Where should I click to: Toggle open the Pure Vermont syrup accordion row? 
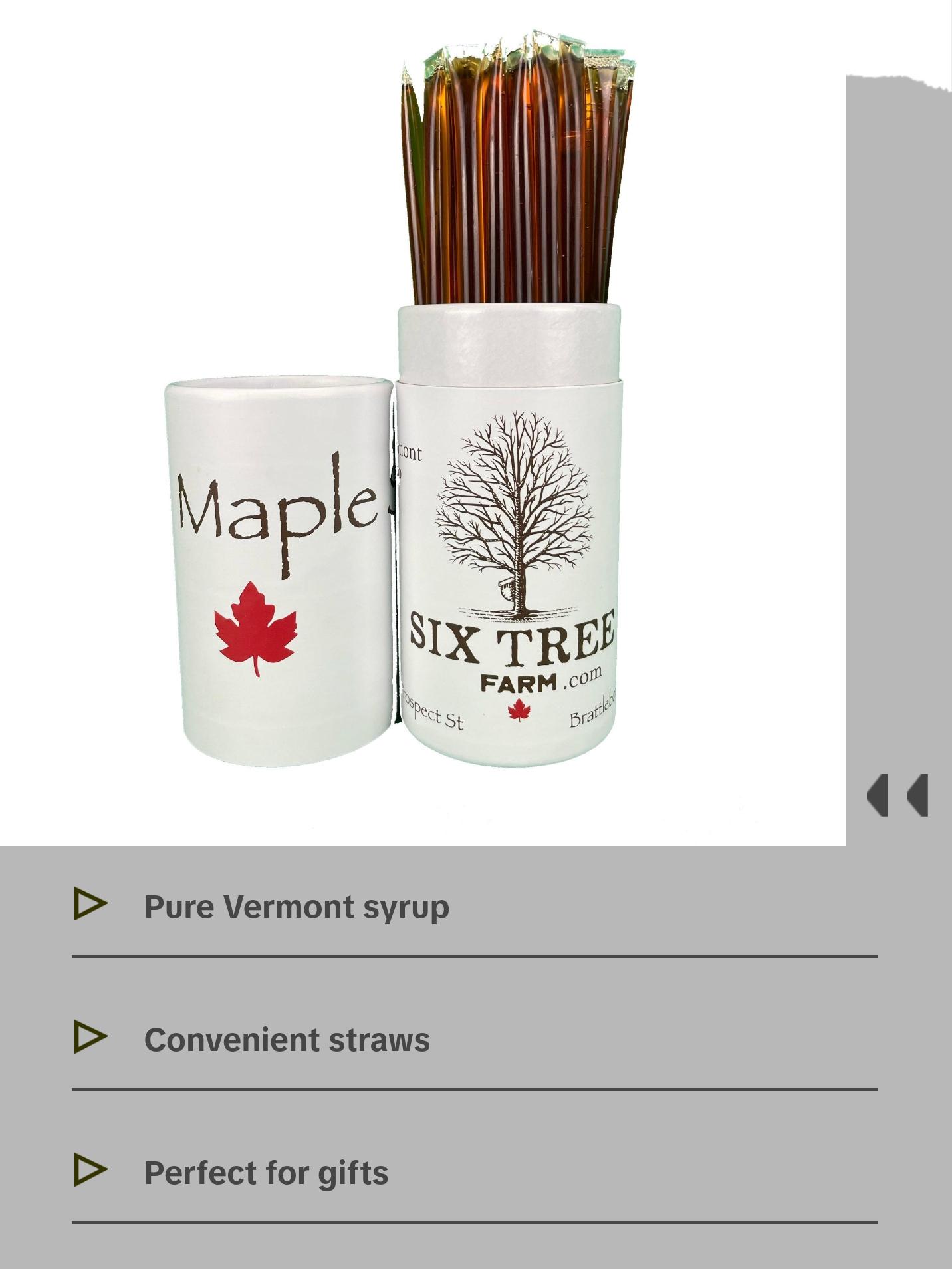(x=297, y=905)
